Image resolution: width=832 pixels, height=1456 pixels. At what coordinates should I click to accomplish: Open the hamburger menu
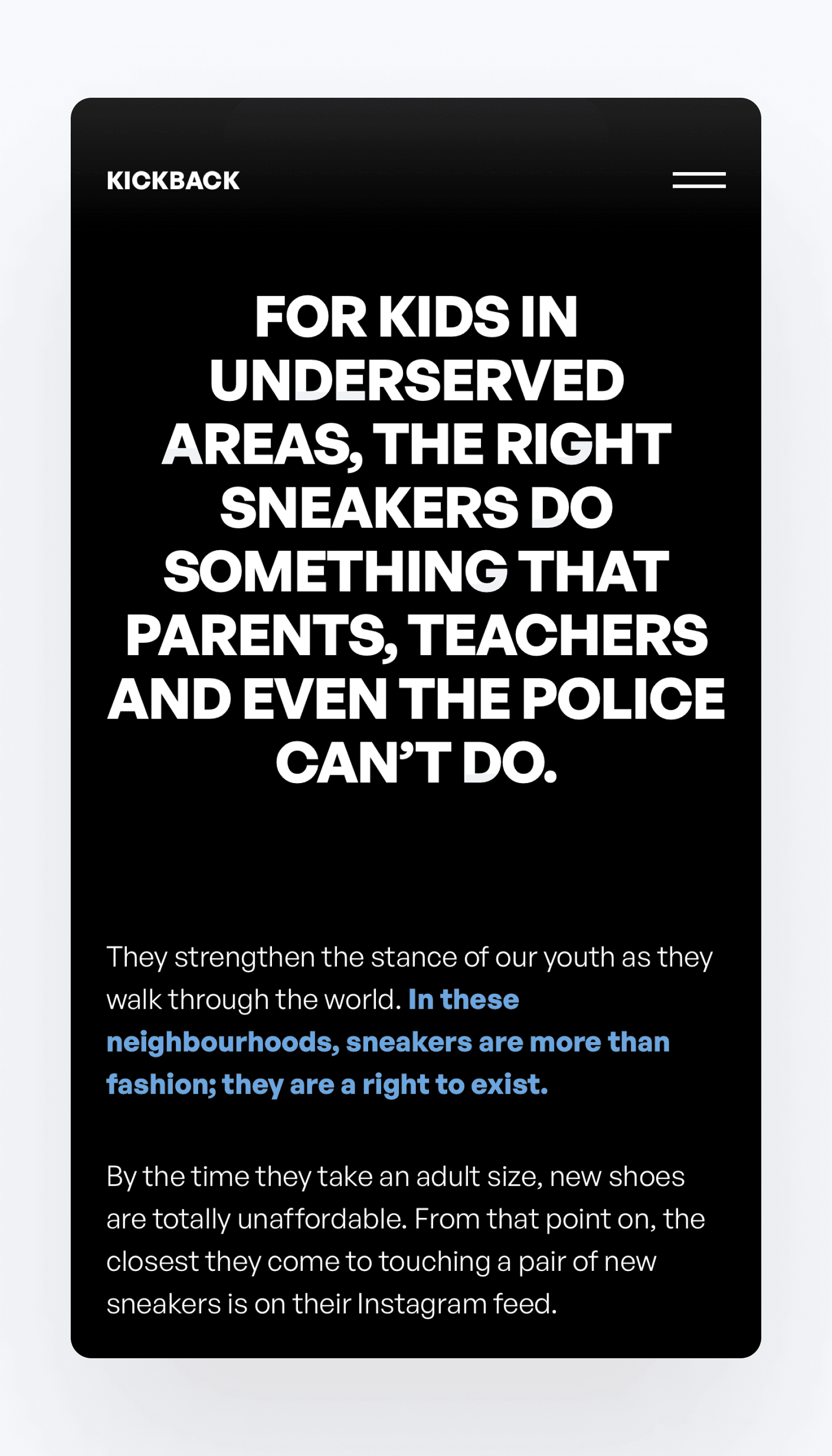698,180
